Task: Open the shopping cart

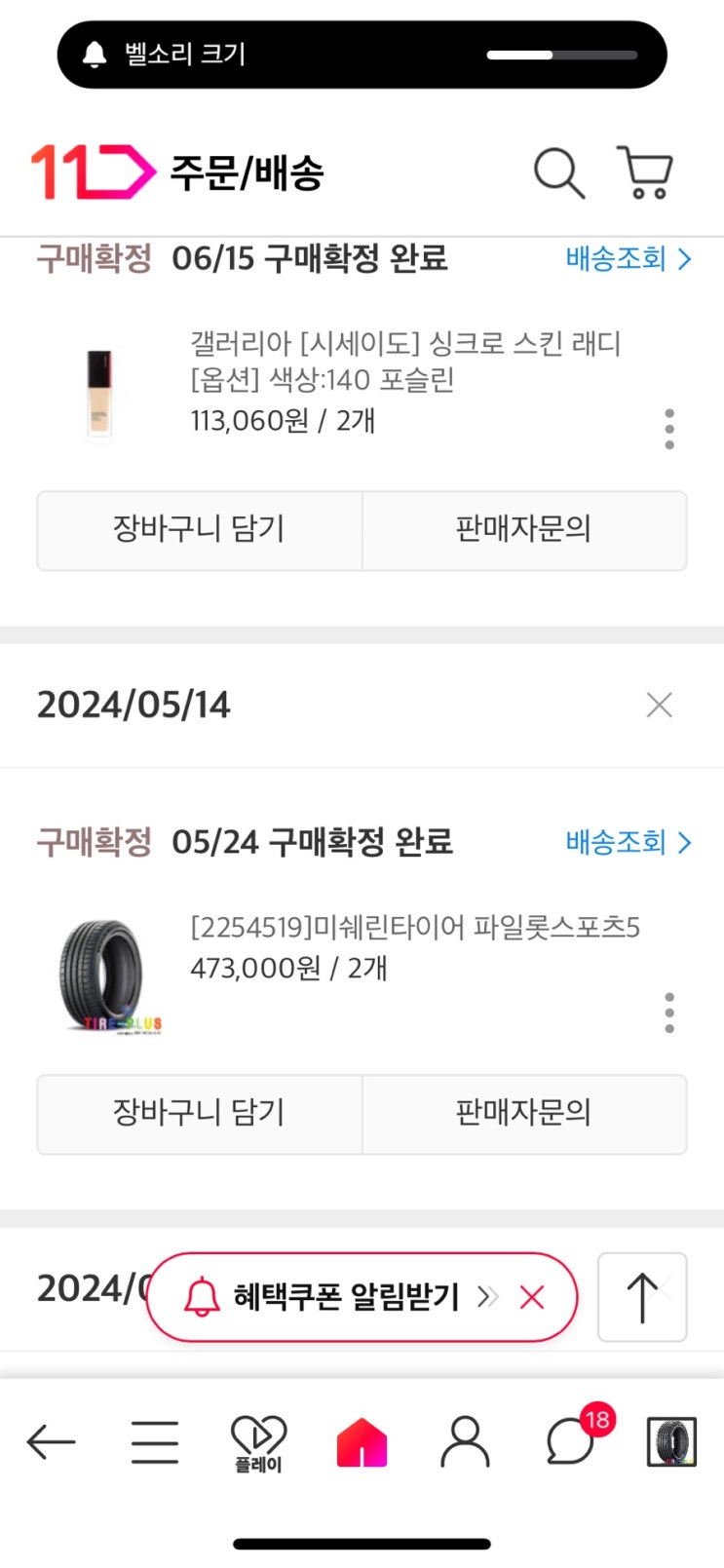Action: coord(645,173)
